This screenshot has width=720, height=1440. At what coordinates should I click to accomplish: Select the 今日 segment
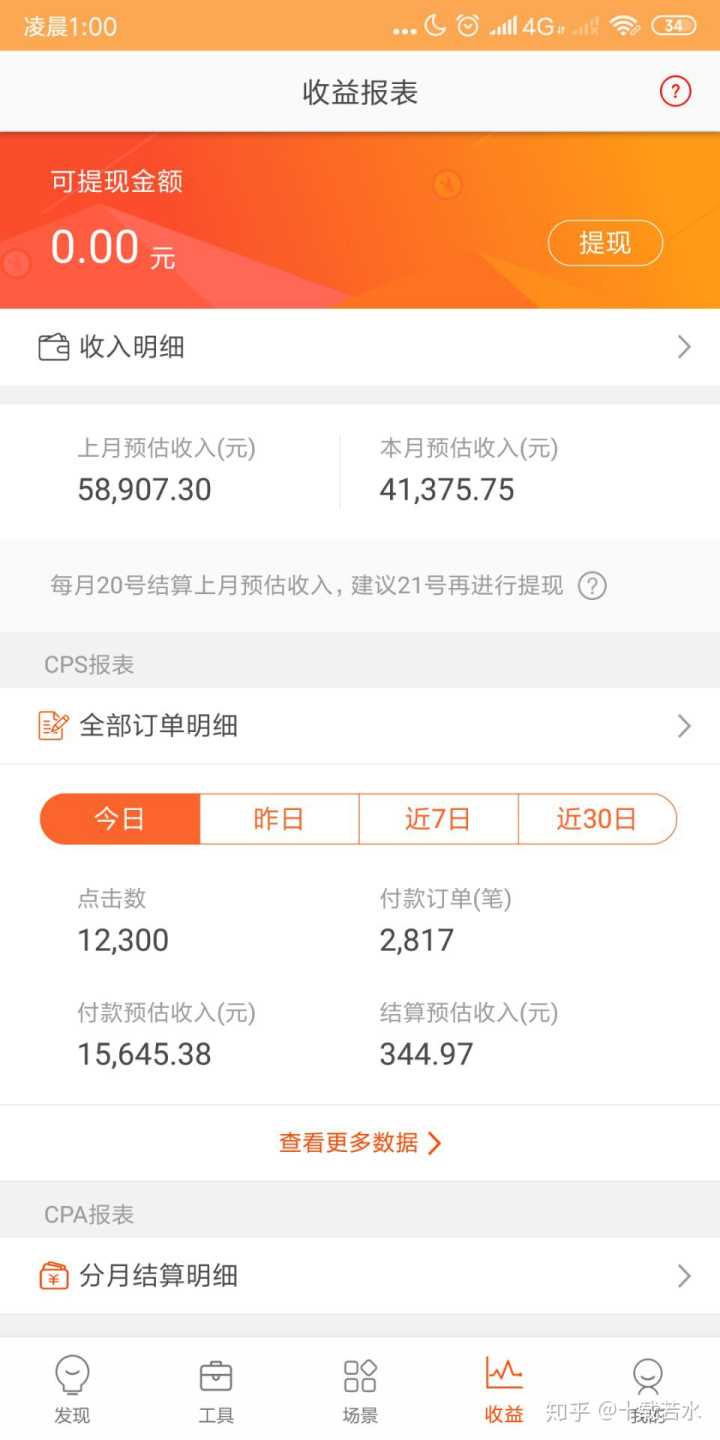[120, 820]
